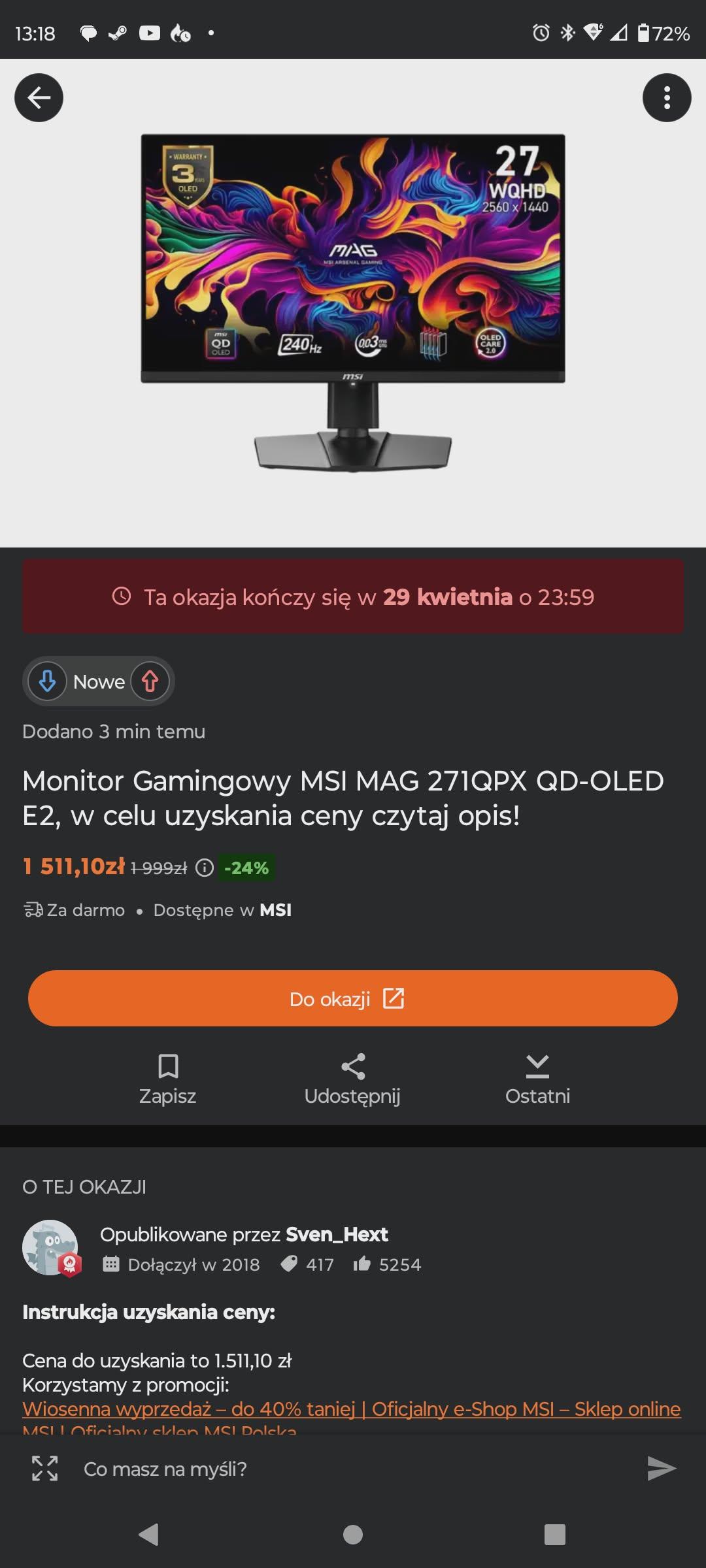This screenshot has width=706, height=1568.
Task: Vote the deal up with the red arrow
Action: point(150,681)
